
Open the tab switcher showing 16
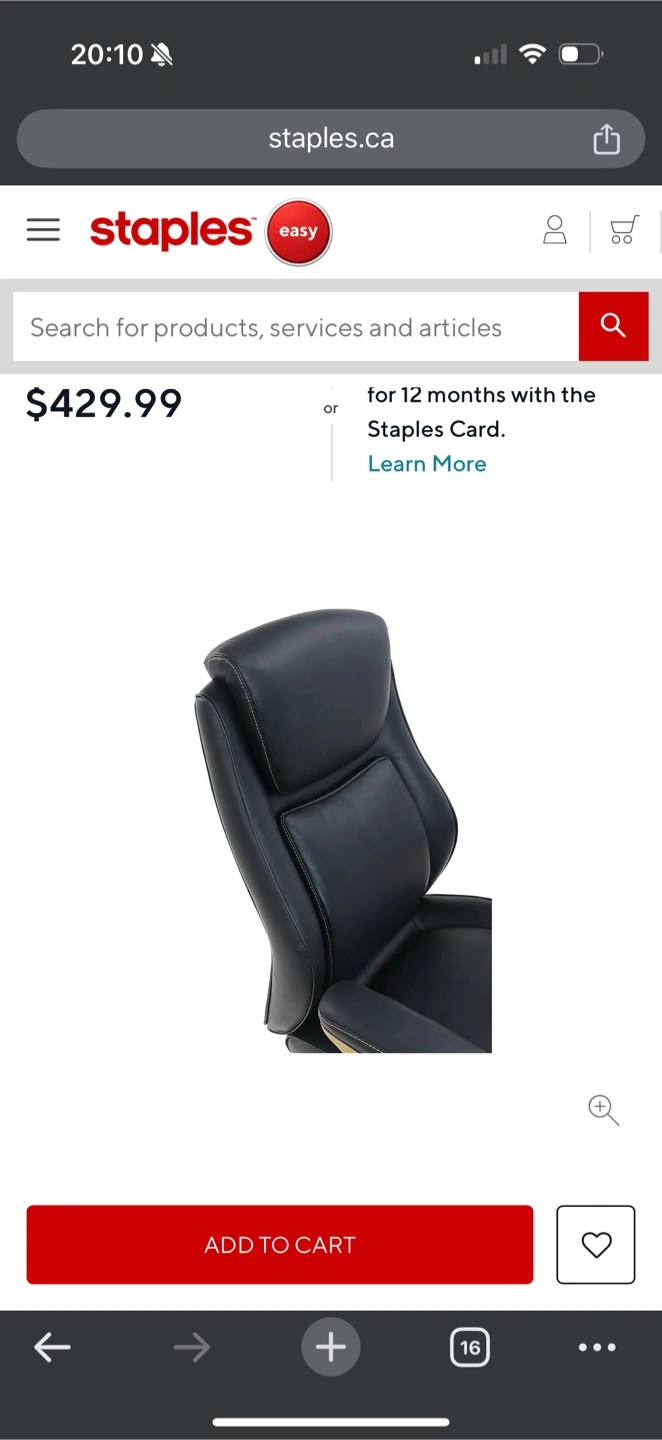pos(470,1347)
